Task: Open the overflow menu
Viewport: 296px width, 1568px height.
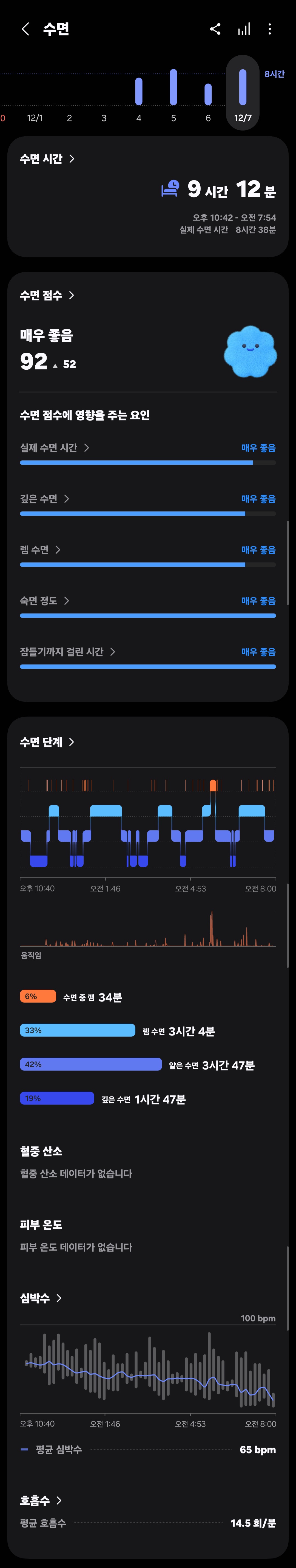Action: (x=270, y=29)
